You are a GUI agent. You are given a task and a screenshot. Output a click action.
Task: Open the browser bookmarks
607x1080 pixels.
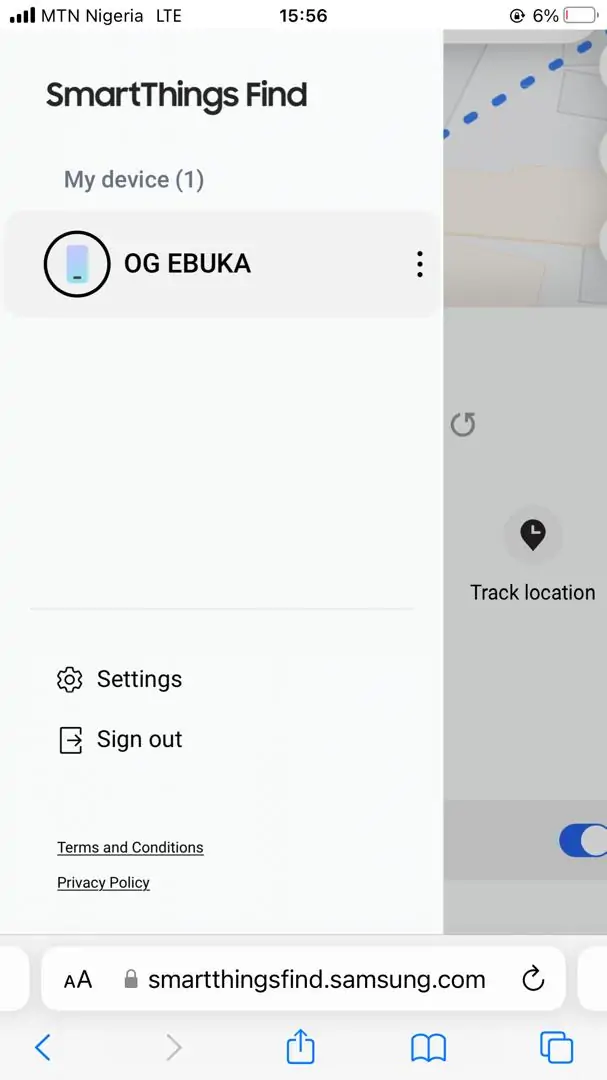pos(428,1047)
